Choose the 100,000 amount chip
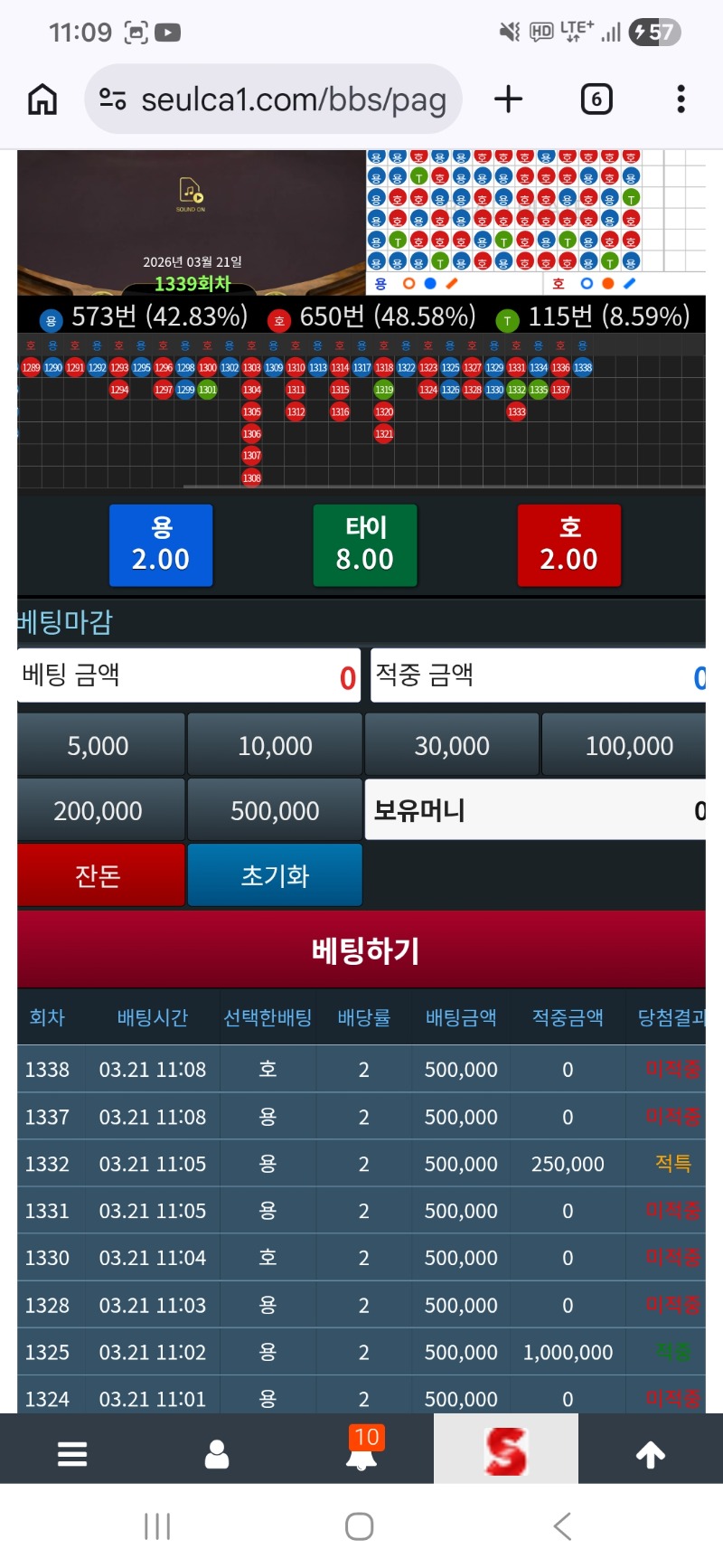The width and height of the screenshot is (723, 1568). 628,745
